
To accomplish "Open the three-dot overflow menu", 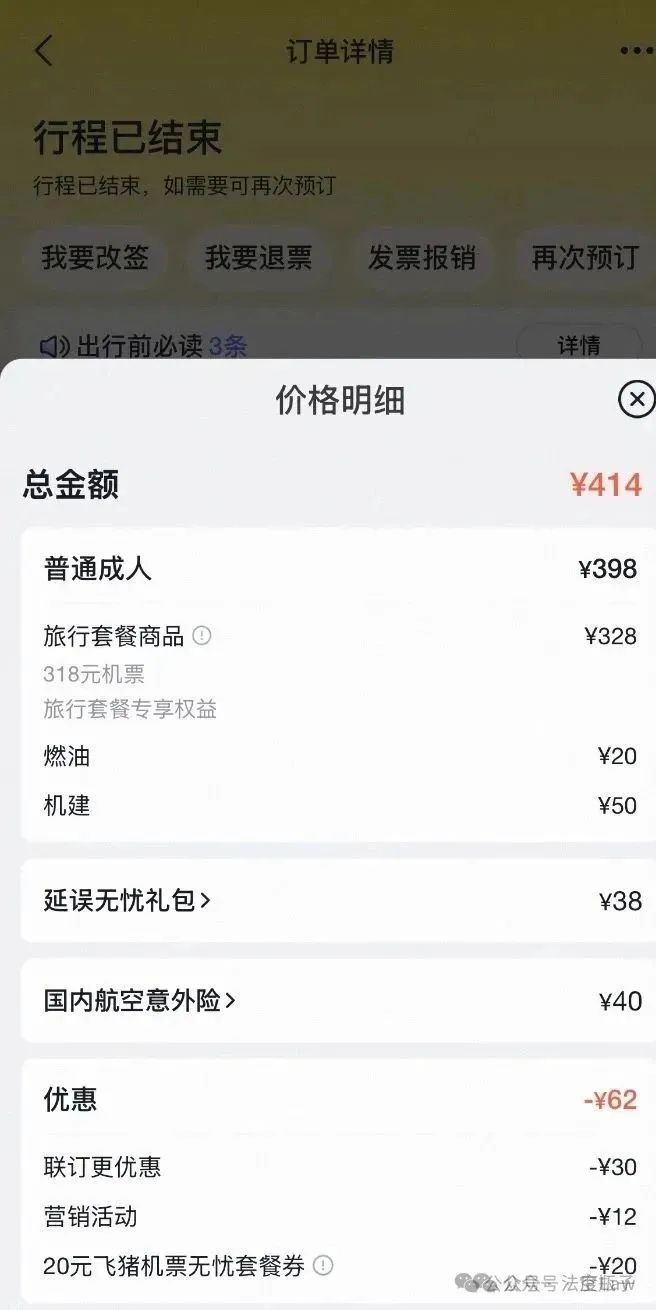I will [x=635, y=51].
